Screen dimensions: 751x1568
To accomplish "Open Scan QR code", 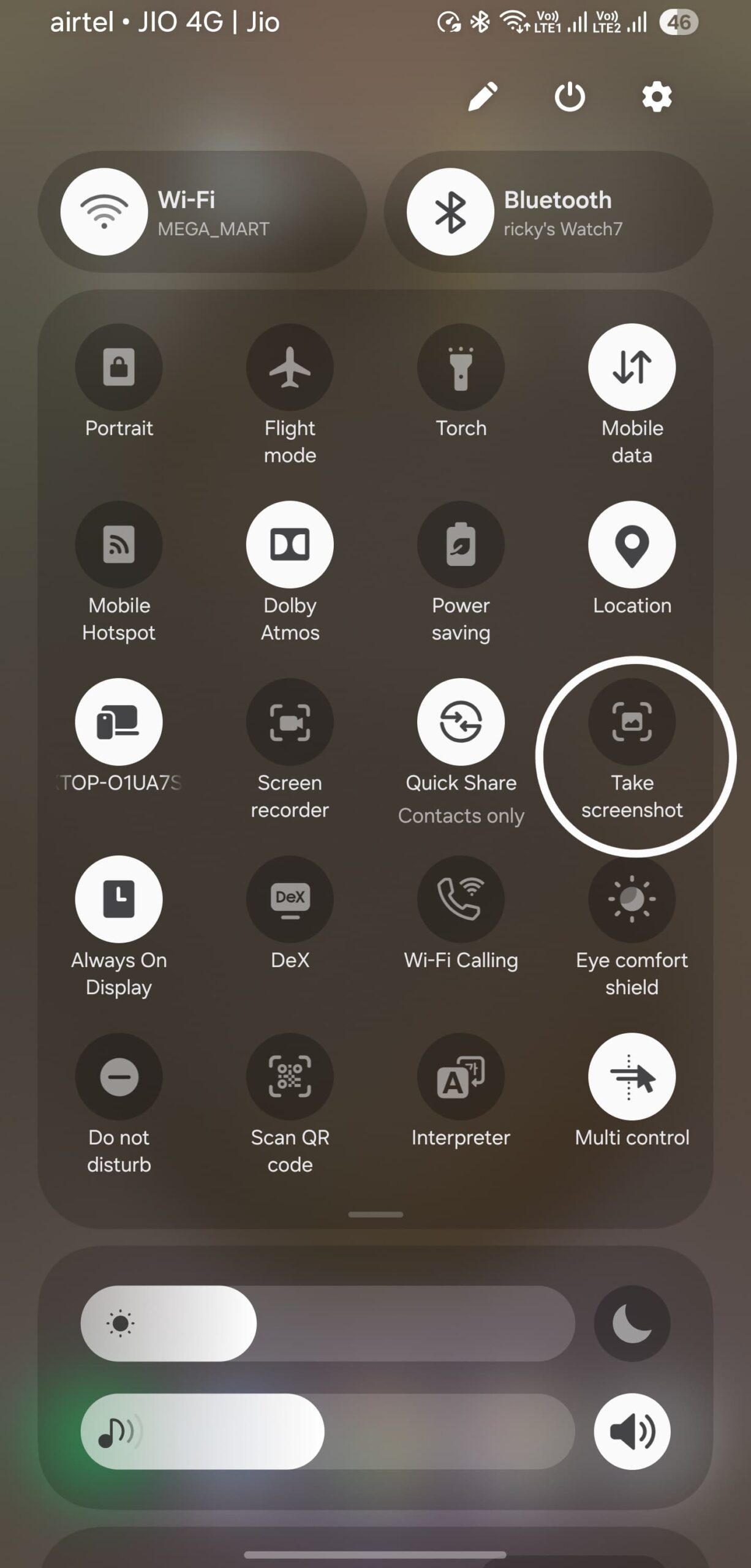I will coord(290,1077).
